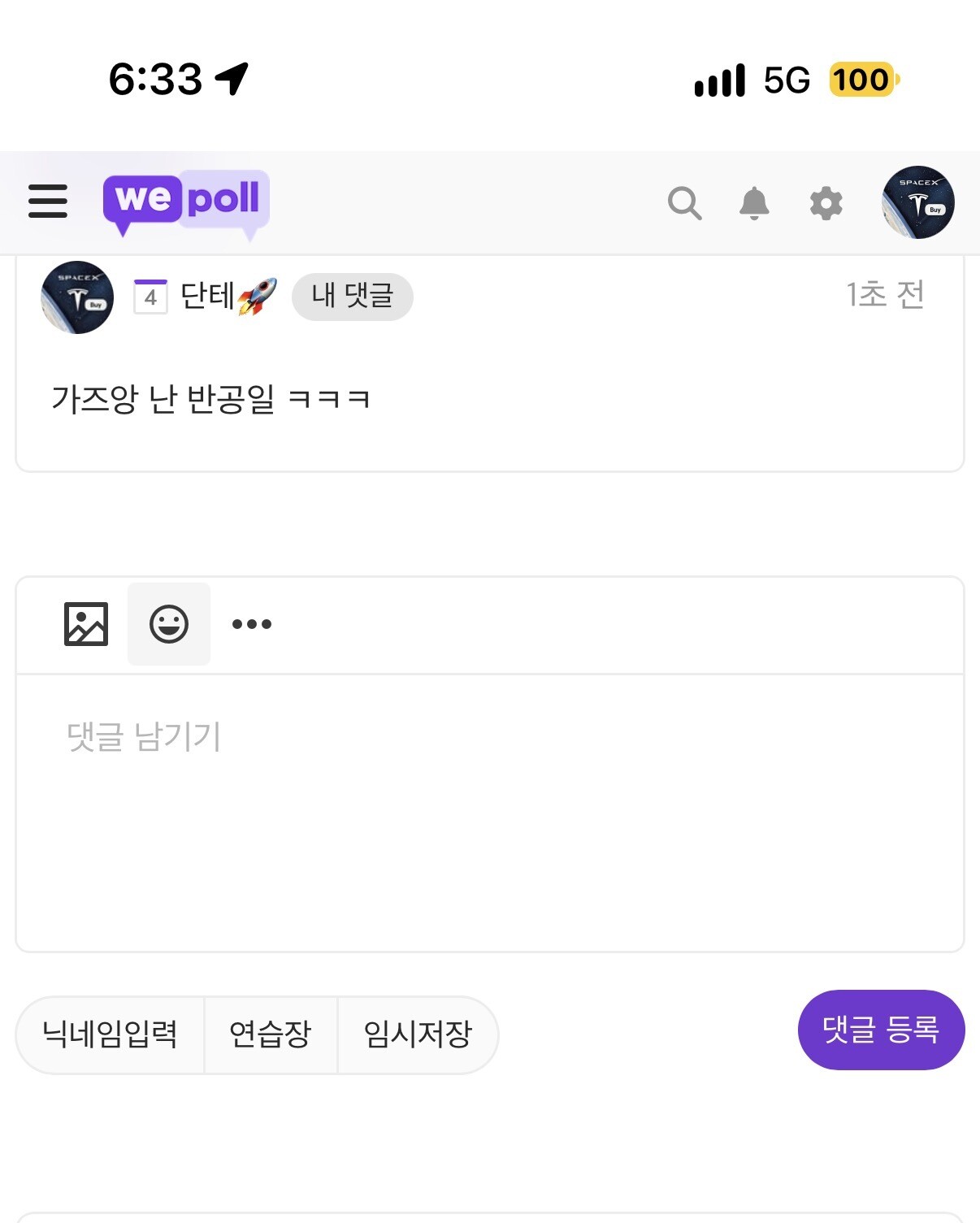Submit with the 댓글 등록 button
Image resolution: width=980 pixels, height=1223 pixels.
[882, 1030]
